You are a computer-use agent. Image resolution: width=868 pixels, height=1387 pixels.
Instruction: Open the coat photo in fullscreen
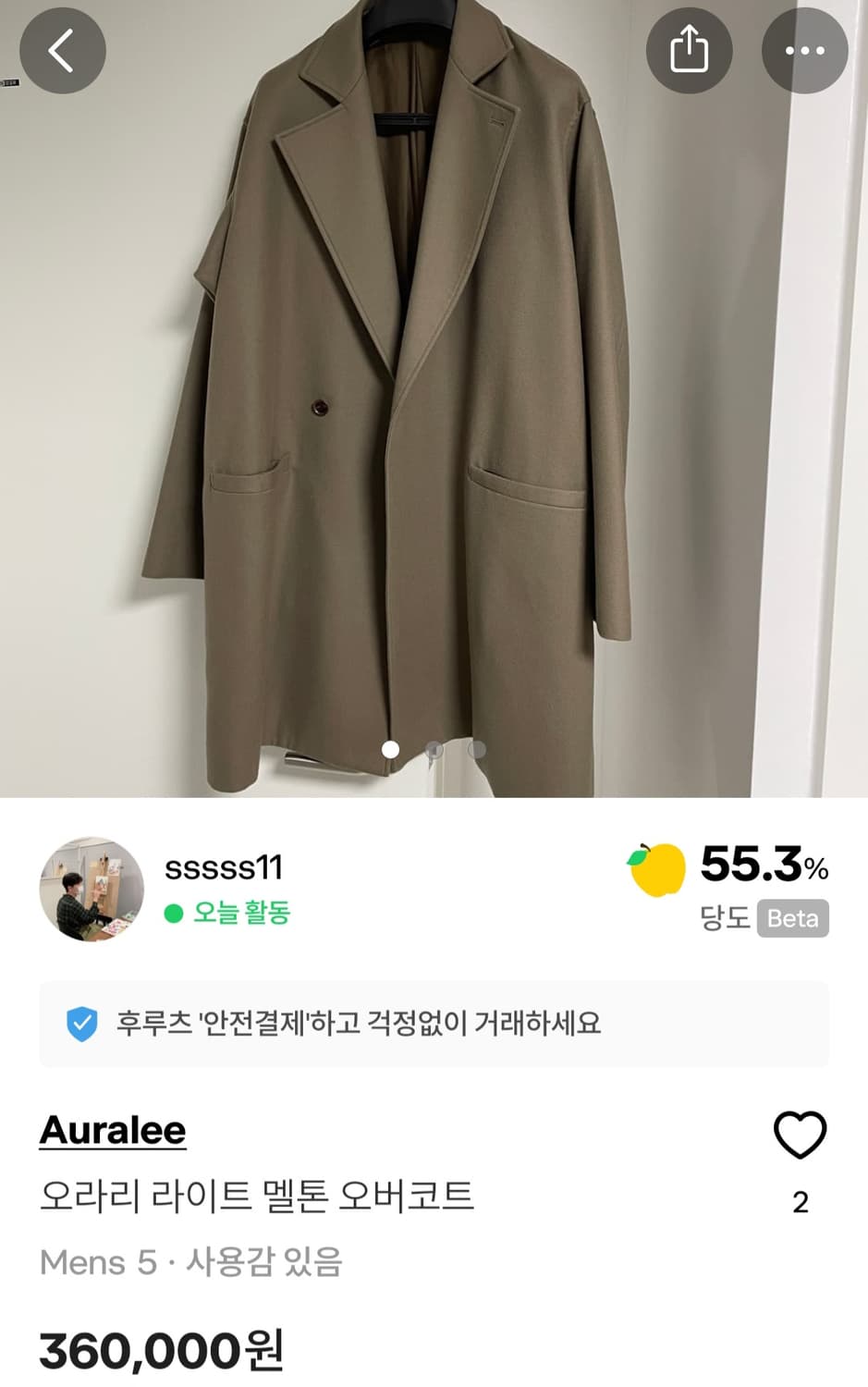point(434,398)
